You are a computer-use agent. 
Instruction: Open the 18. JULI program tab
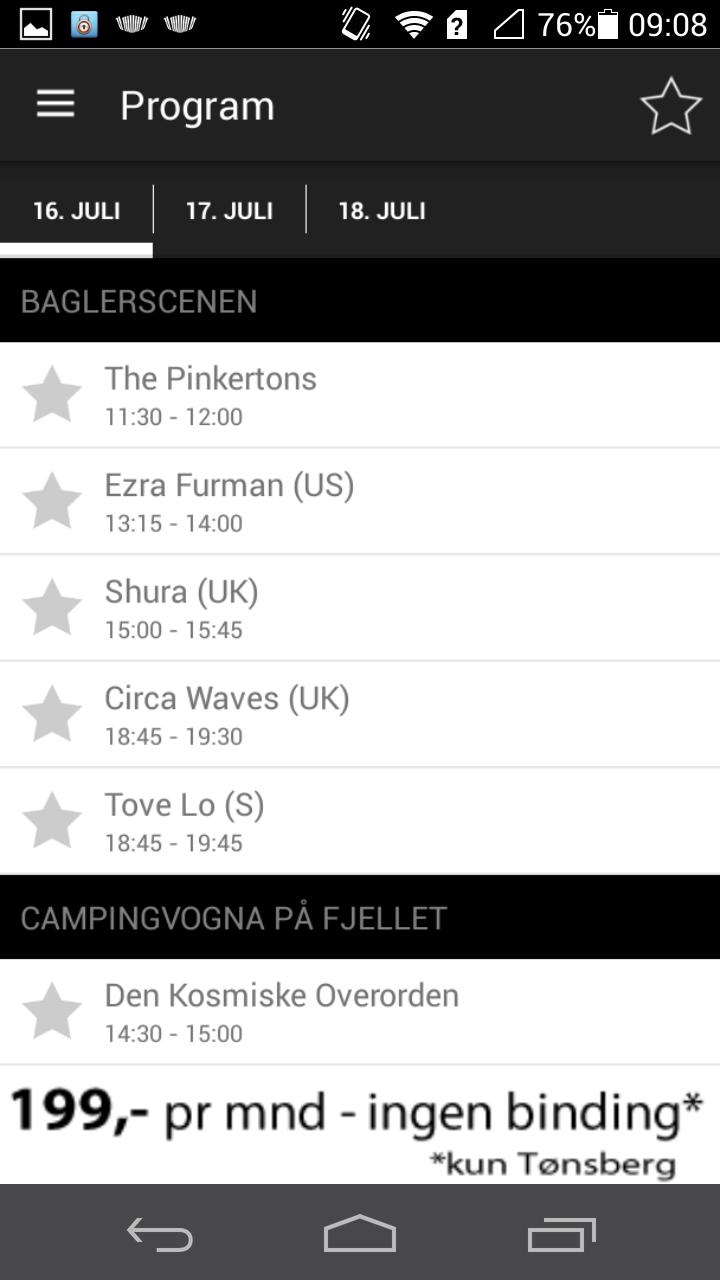pos(384,211)
